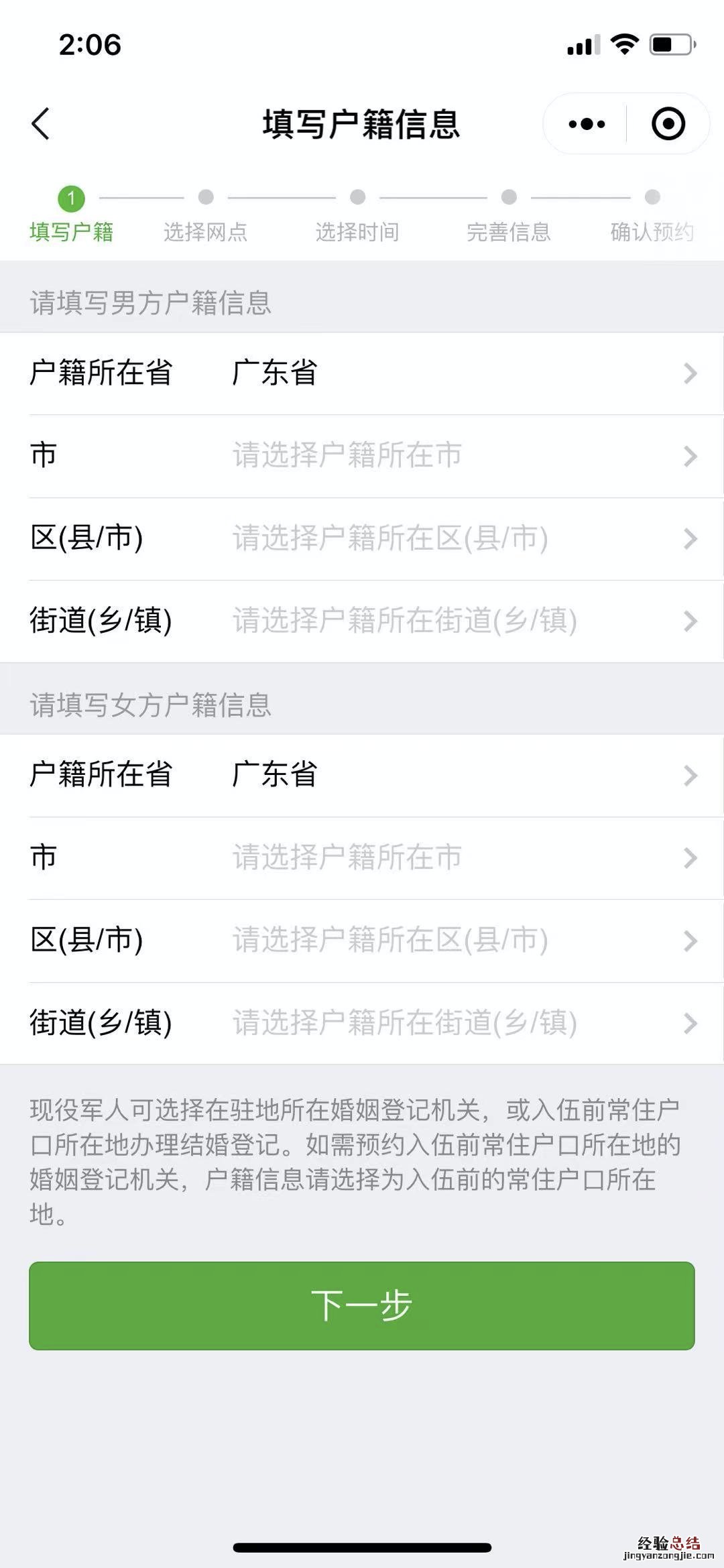Viewport: 724px width, 1568px height.
Task: Go back using the top-left arrow
Action: [40, 124]
